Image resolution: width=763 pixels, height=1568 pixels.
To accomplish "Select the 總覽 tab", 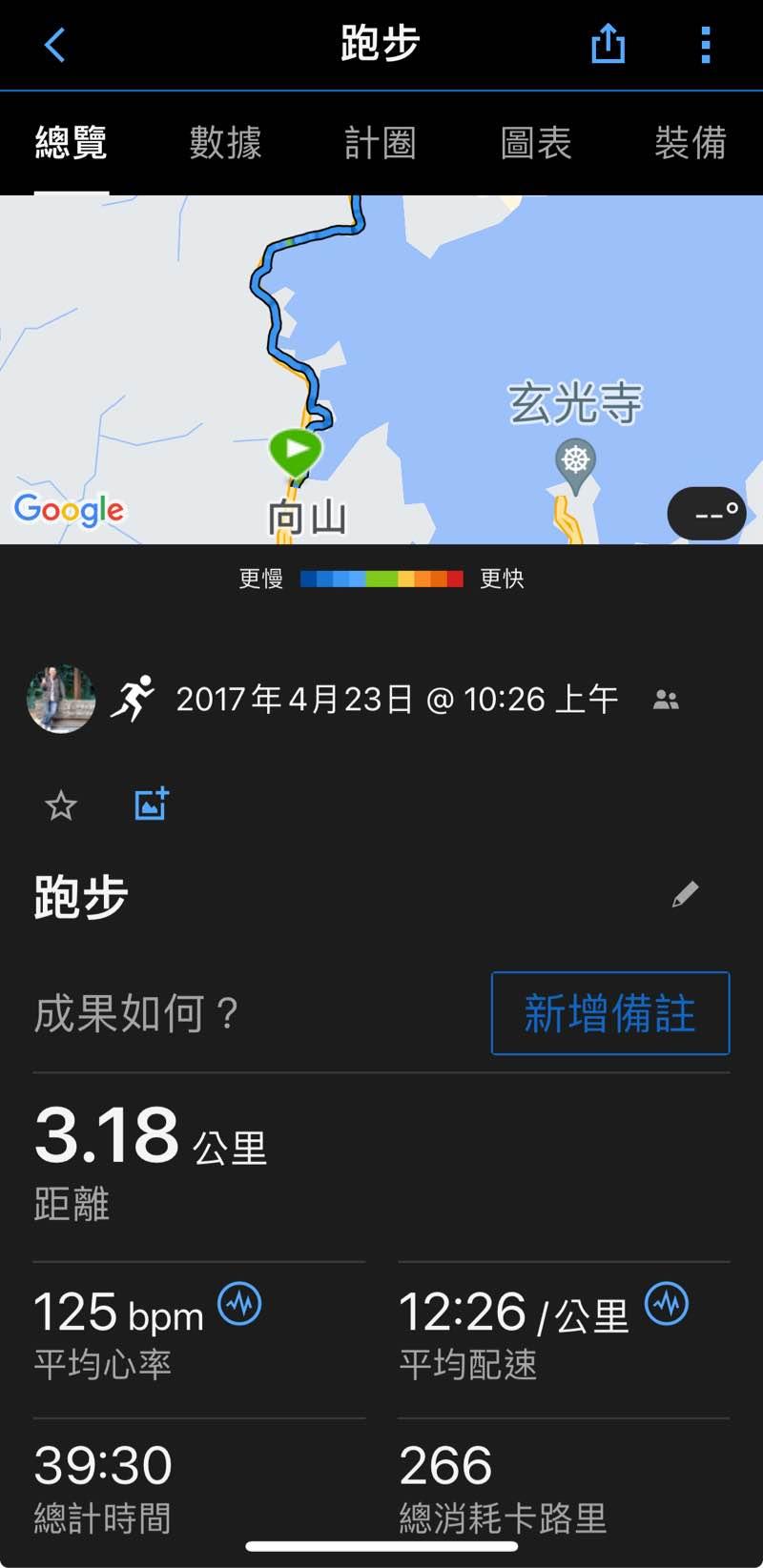I will point(72,143).
